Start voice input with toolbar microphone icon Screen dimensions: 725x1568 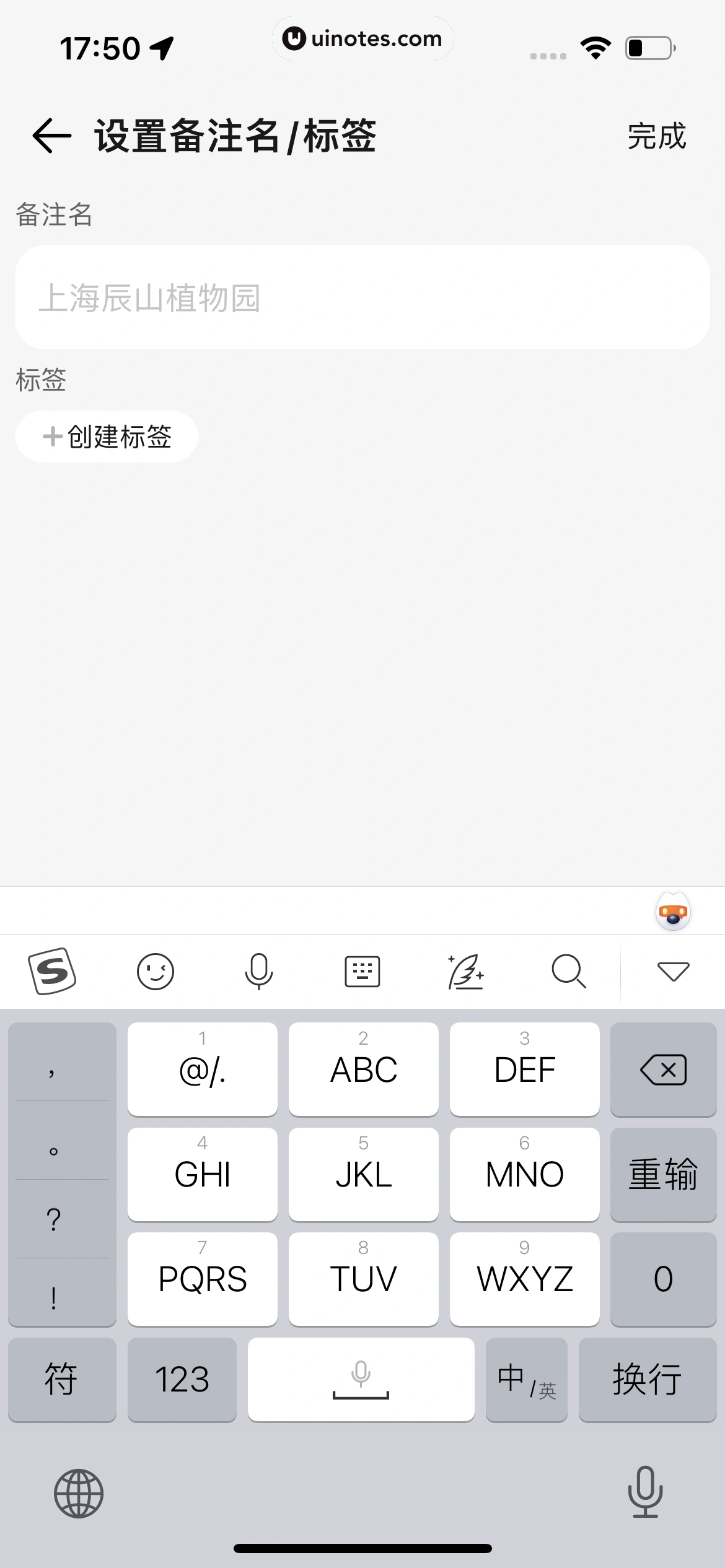coord(258,970)
